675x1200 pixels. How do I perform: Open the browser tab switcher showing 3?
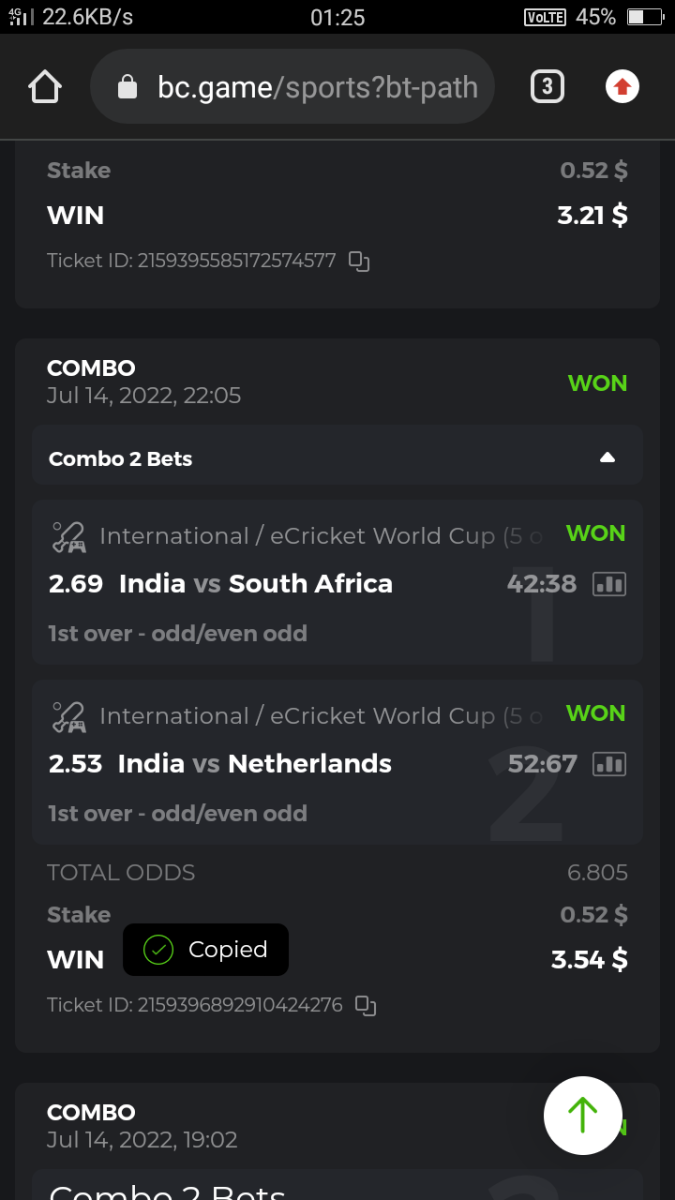546,88
